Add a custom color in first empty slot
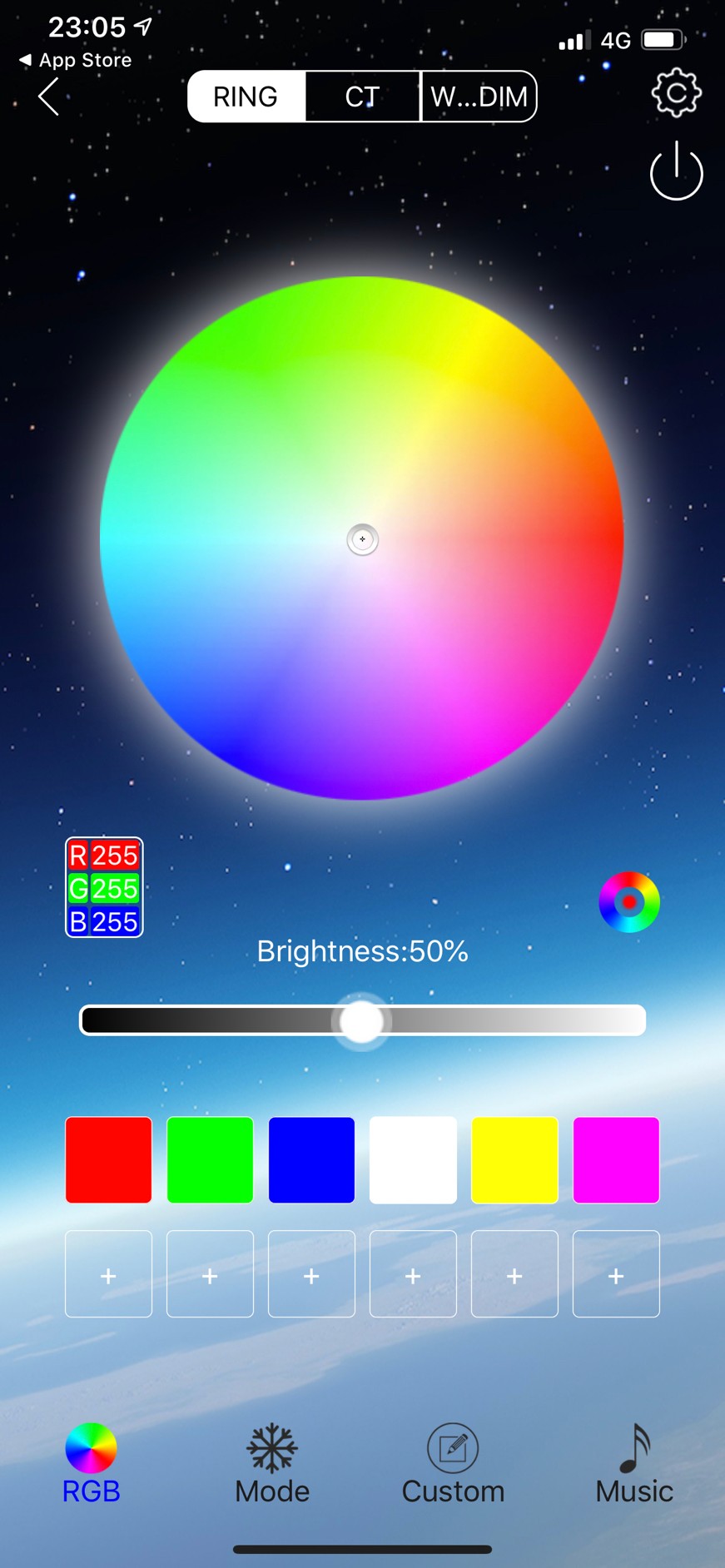Image resolution: width=725 pixels, height=1568 pixels. (108, 1274)
